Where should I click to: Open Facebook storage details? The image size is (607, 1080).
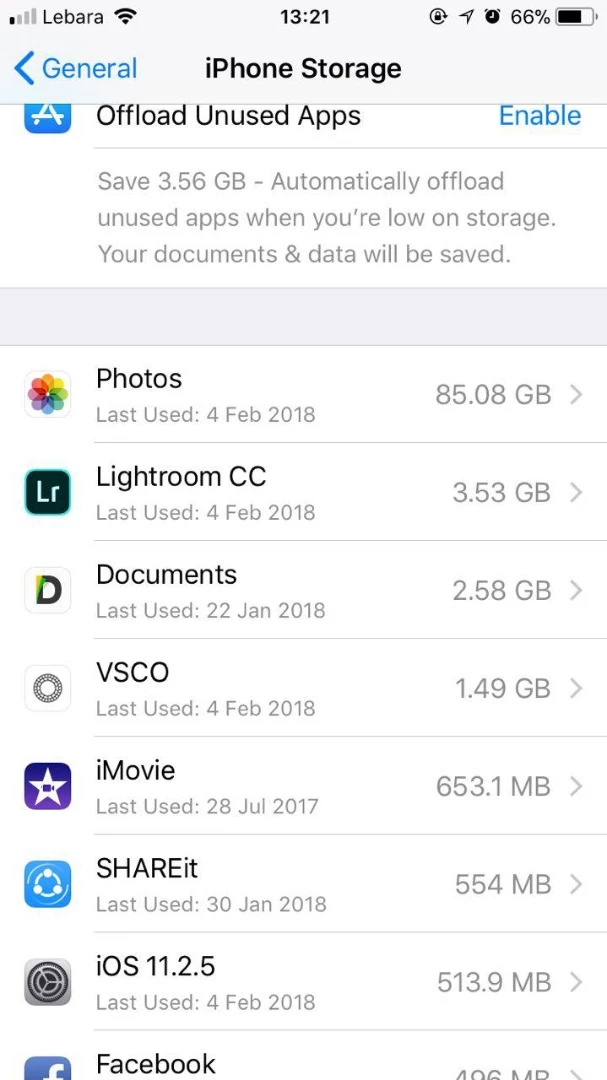click(x=303, y=1064)
